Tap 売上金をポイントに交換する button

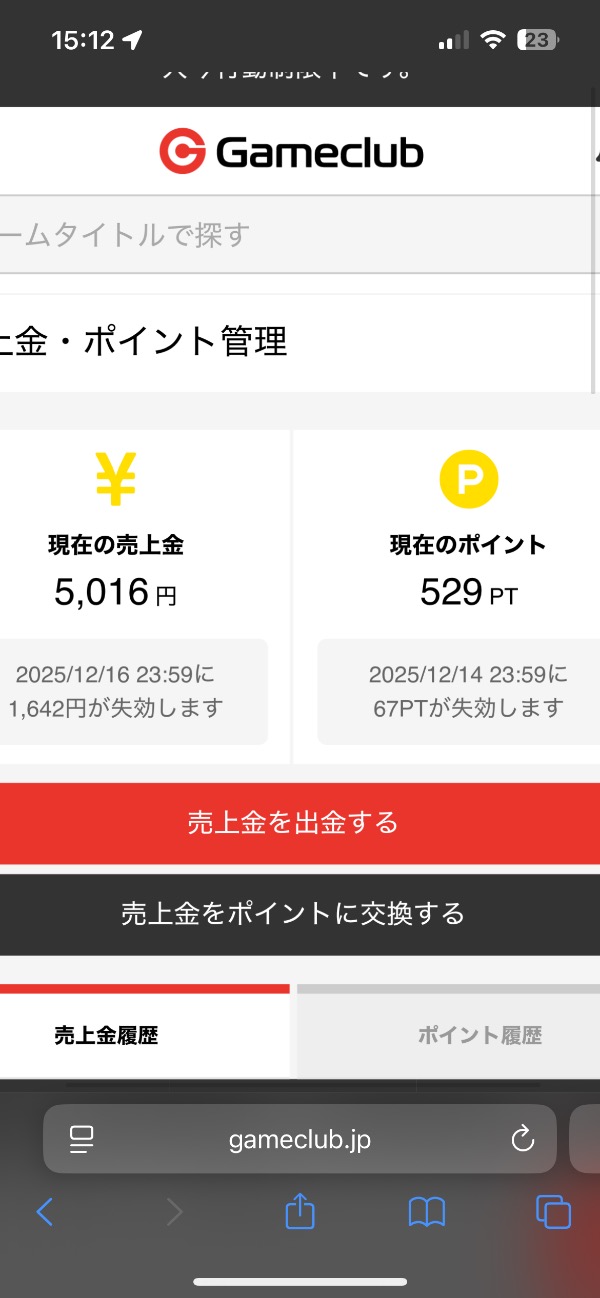click(x=293, y=914)
